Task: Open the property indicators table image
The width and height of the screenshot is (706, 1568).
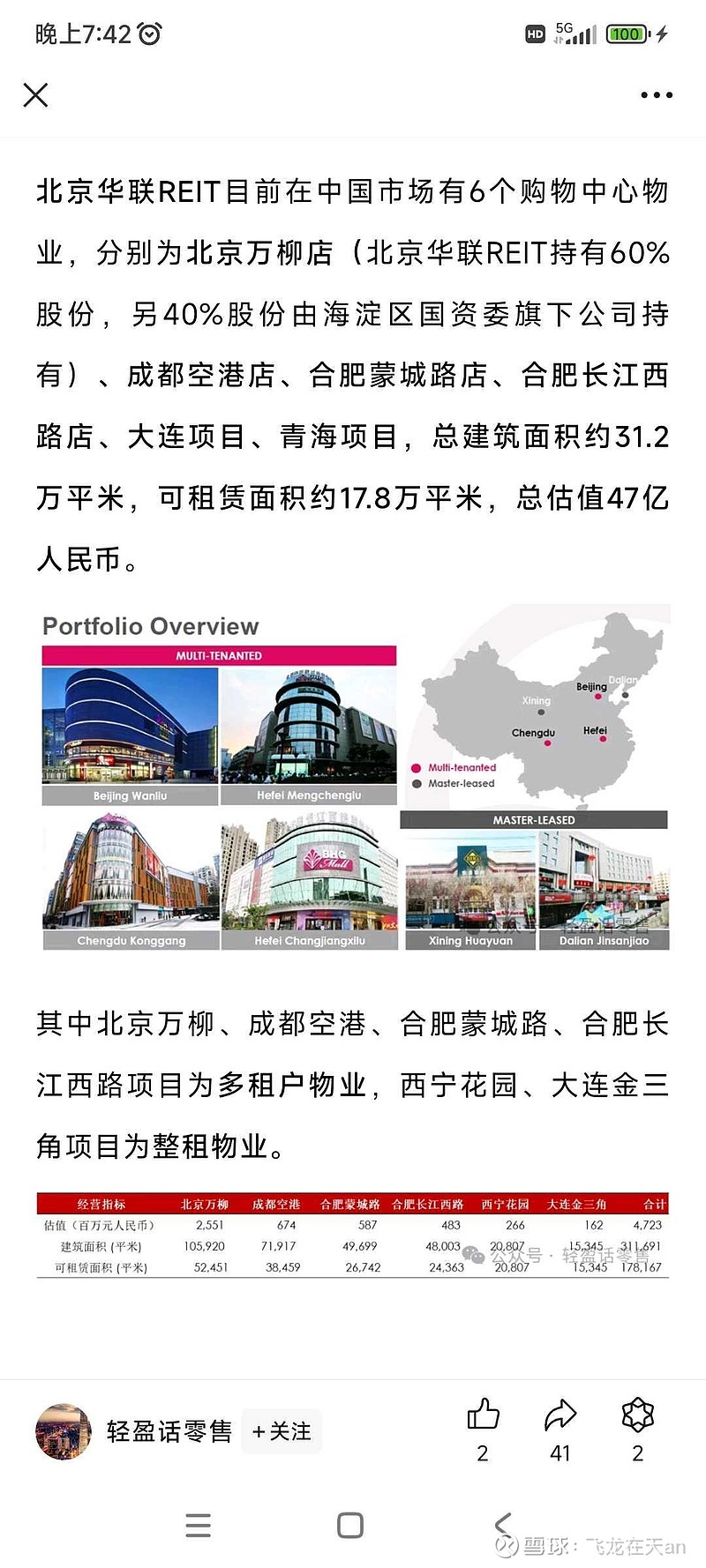Action: [353, 1235]
